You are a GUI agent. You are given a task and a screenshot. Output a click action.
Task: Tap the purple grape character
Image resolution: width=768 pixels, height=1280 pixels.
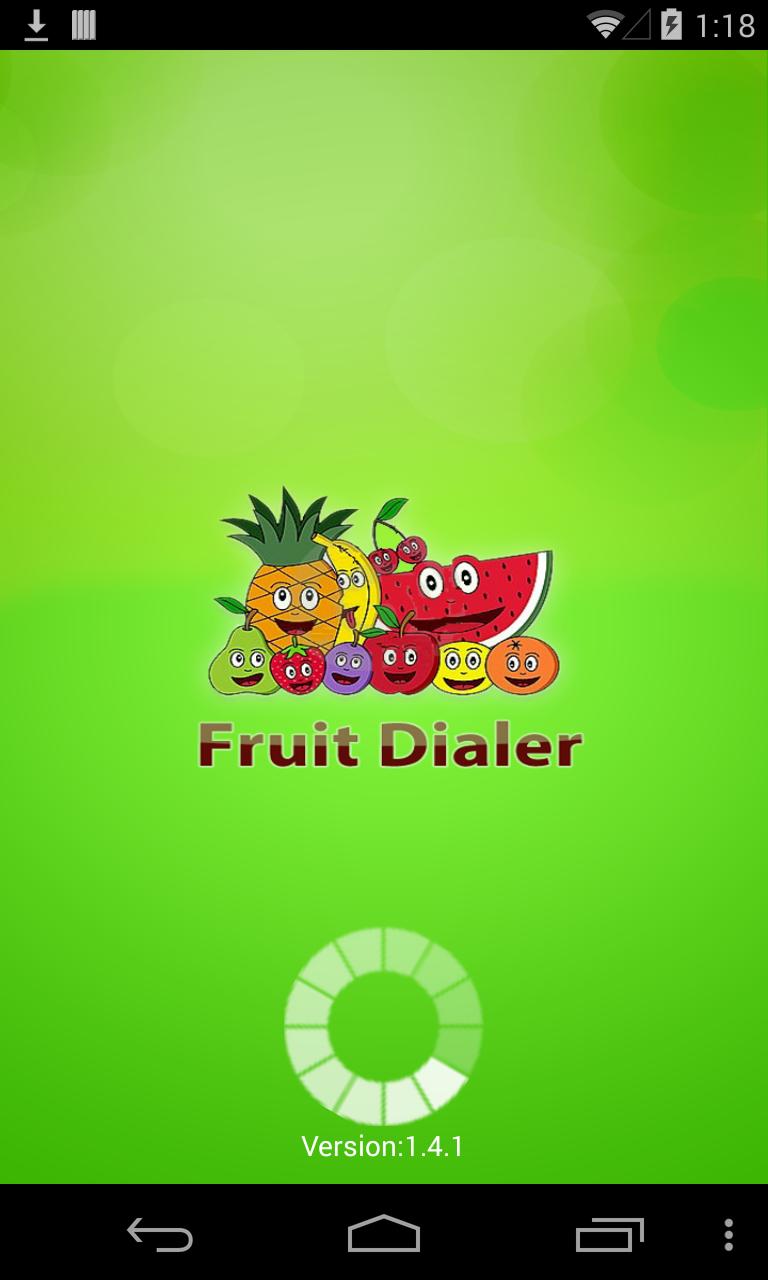[x=350, y=665]
